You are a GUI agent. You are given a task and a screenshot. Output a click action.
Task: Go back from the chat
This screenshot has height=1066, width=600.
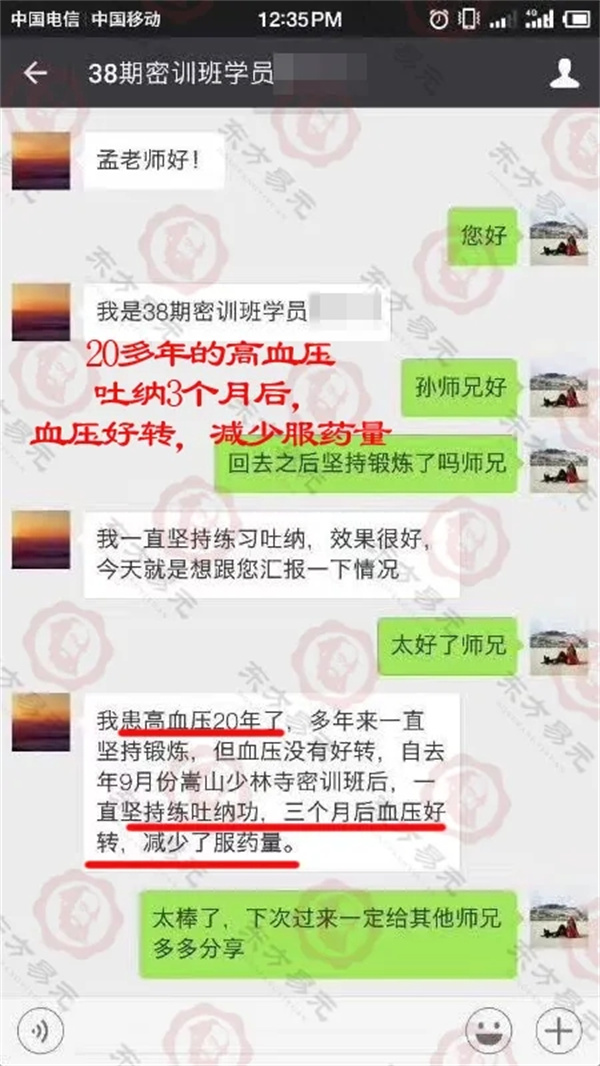(x=36, y=73)
